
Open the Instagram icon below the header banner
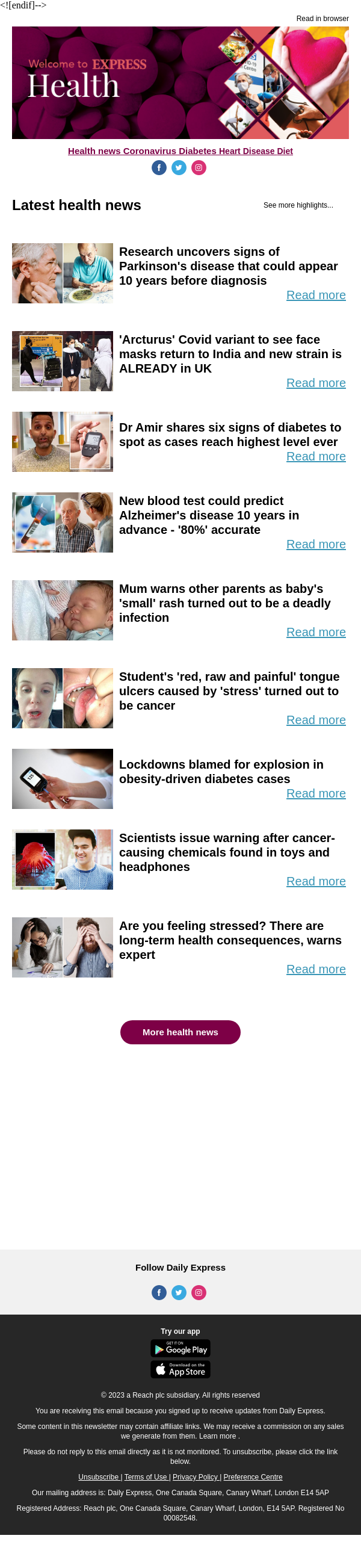click(199, 167)
